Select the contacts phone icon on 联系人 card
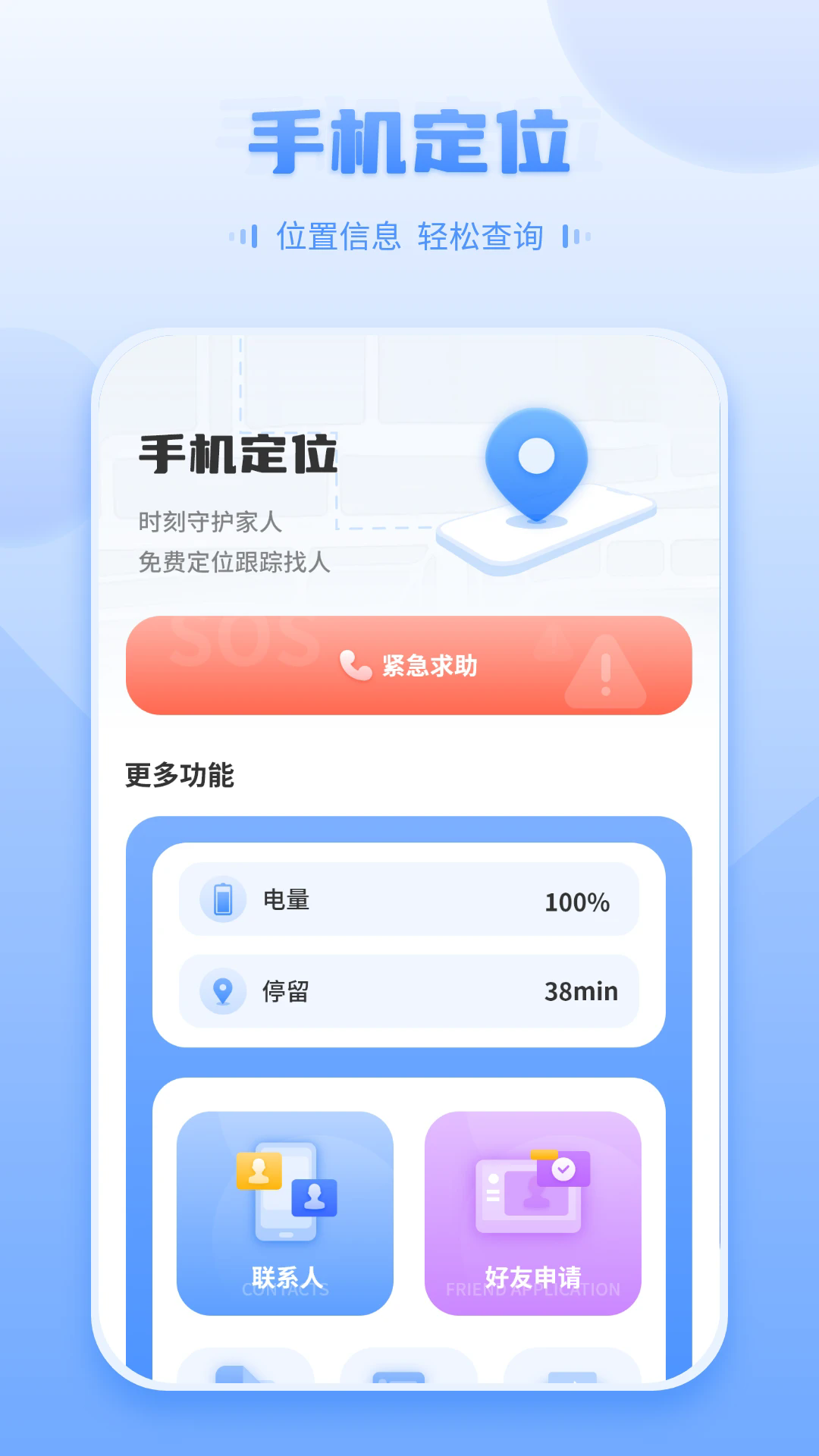Screen dimensions: 819x1456 tap(287, 1191)
